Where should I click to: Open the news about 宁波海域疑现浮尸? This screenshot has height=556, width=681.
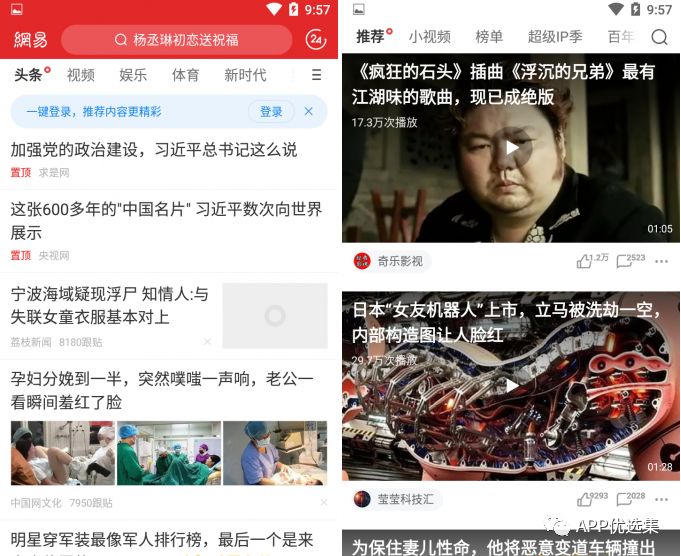pos(110,305)
